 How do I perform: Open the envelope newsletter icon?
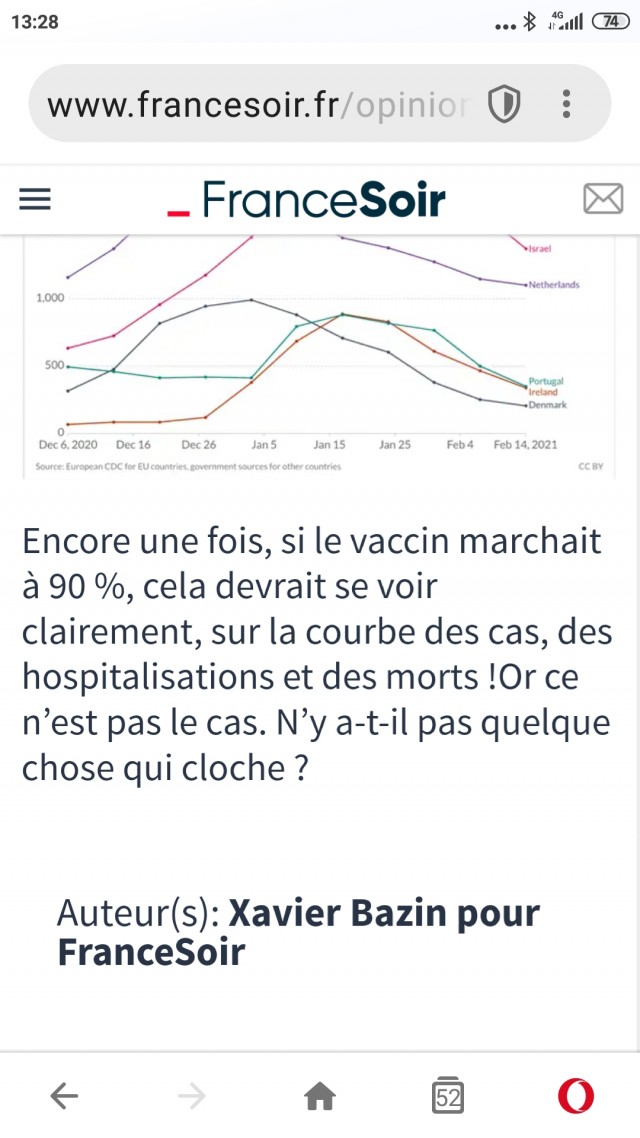point(604,200)
